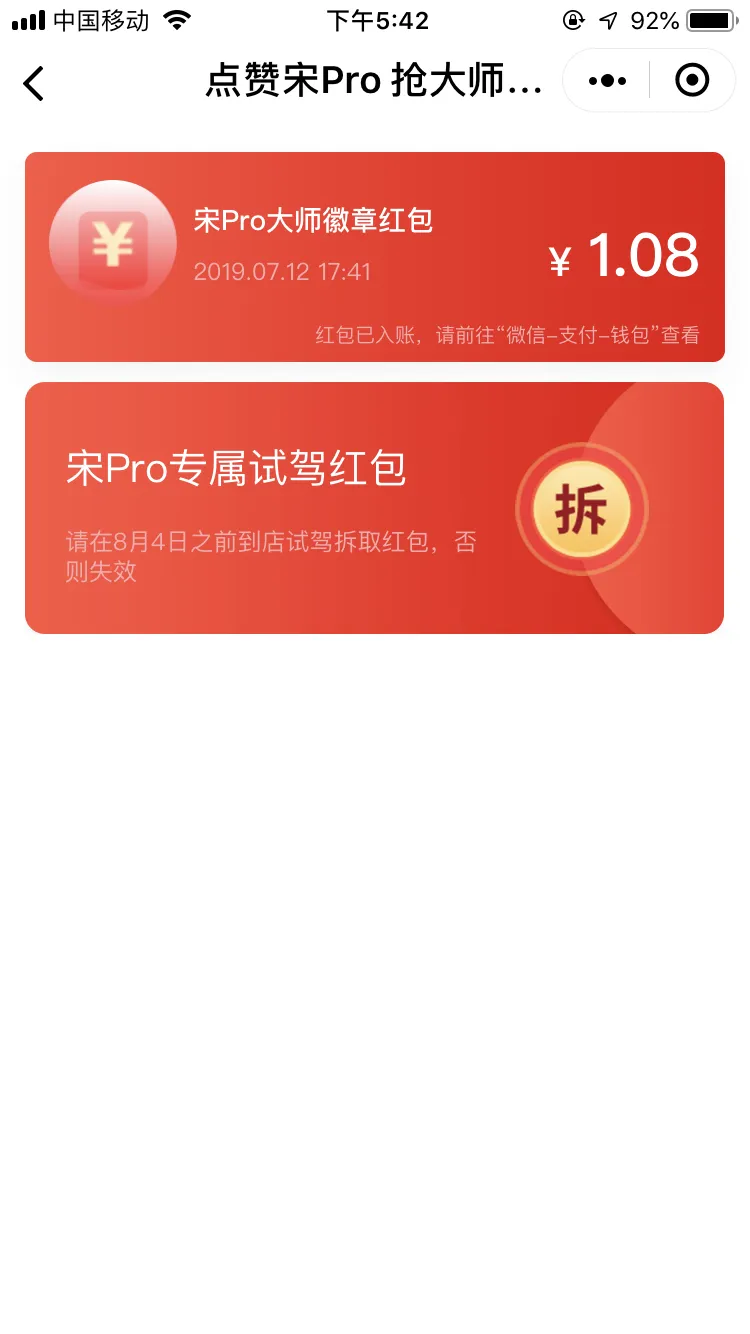Tap the 点赞宋Pro page title
The image size is (750, 1334).
[x=375, y=82]
